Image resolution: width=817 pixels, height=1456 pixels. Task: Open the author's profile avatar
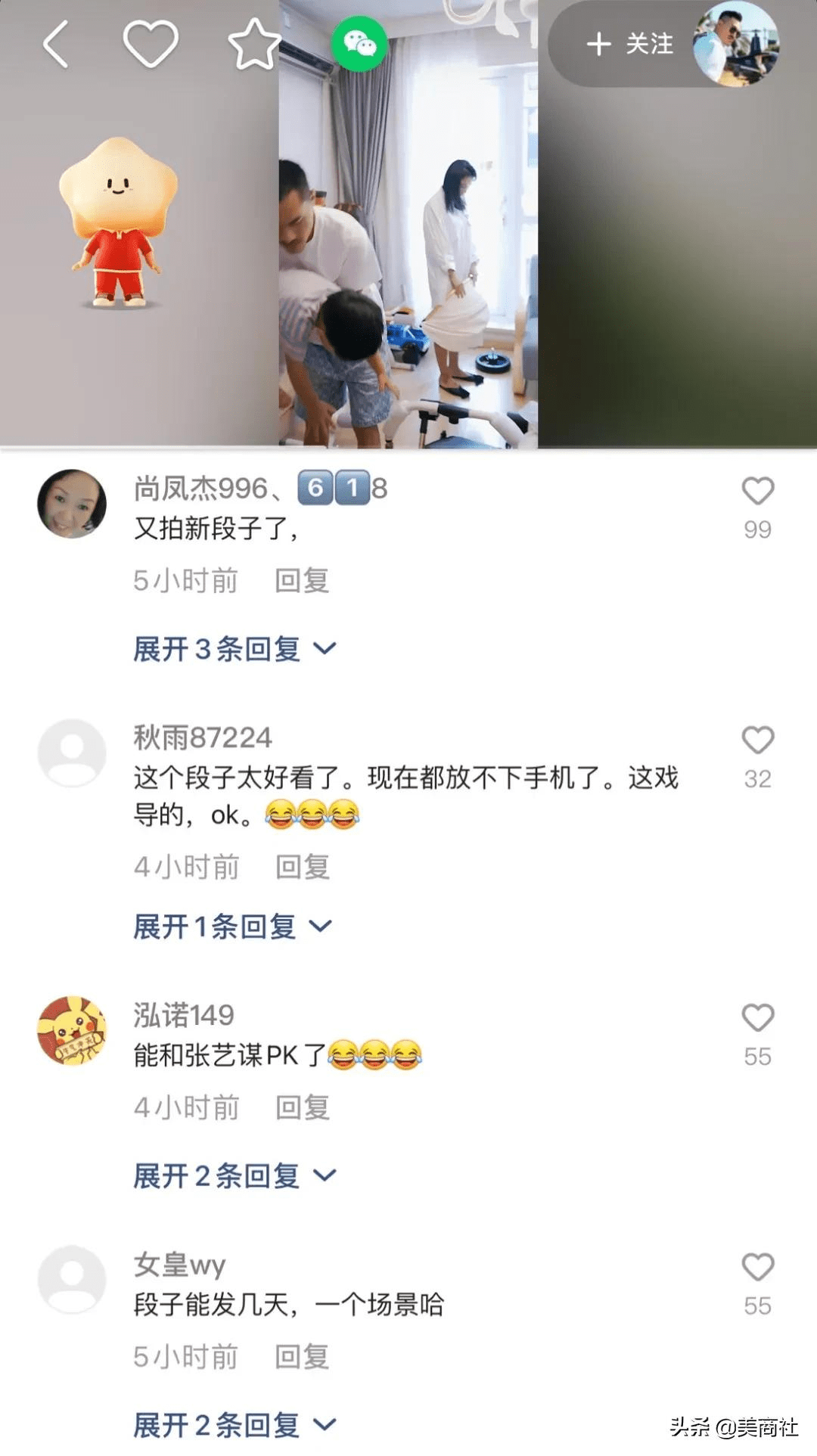[x=736, y=44]
